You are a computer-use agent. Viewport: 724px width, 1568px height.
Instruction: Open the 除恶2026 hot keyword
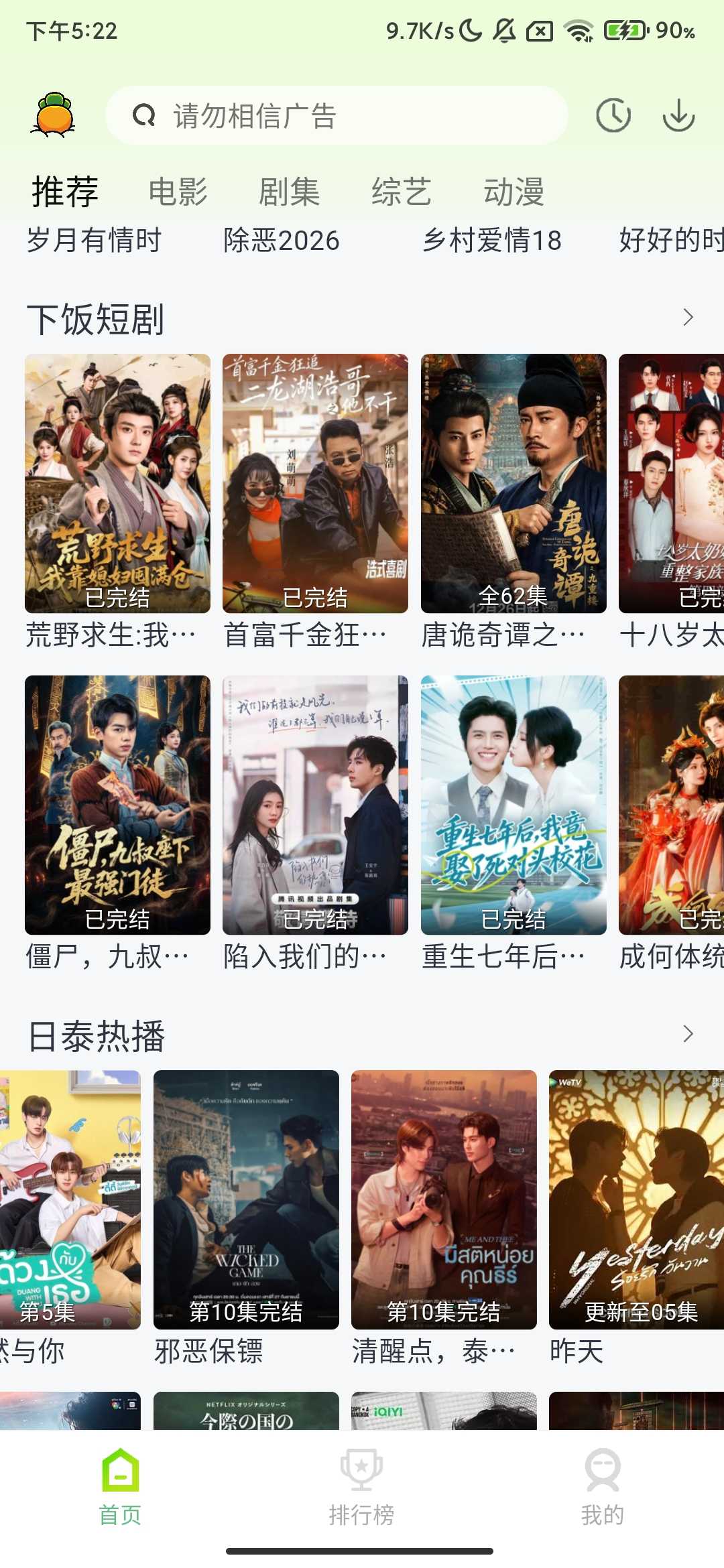click(x=280, y=242)
